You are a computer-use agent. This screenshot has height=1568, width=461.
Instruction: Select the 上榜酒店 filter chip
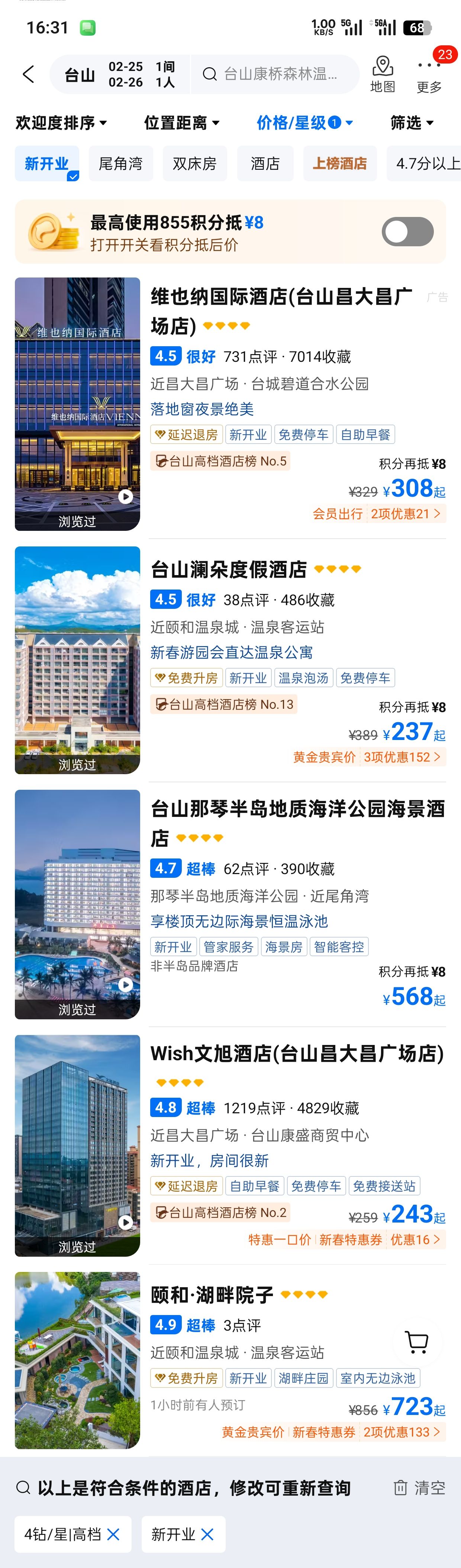[x=339, y=164]
